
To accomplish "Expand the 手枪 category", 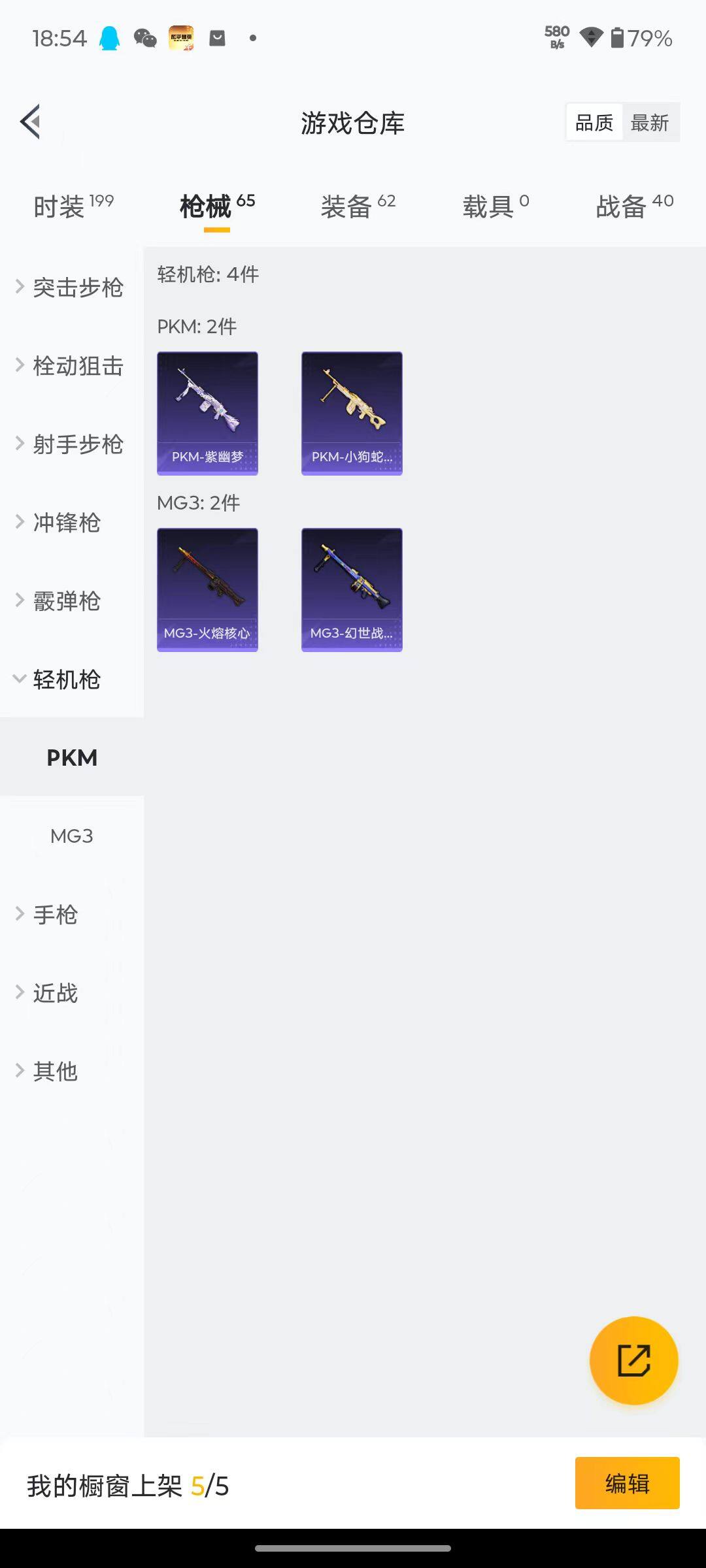I will click(56, 915).
